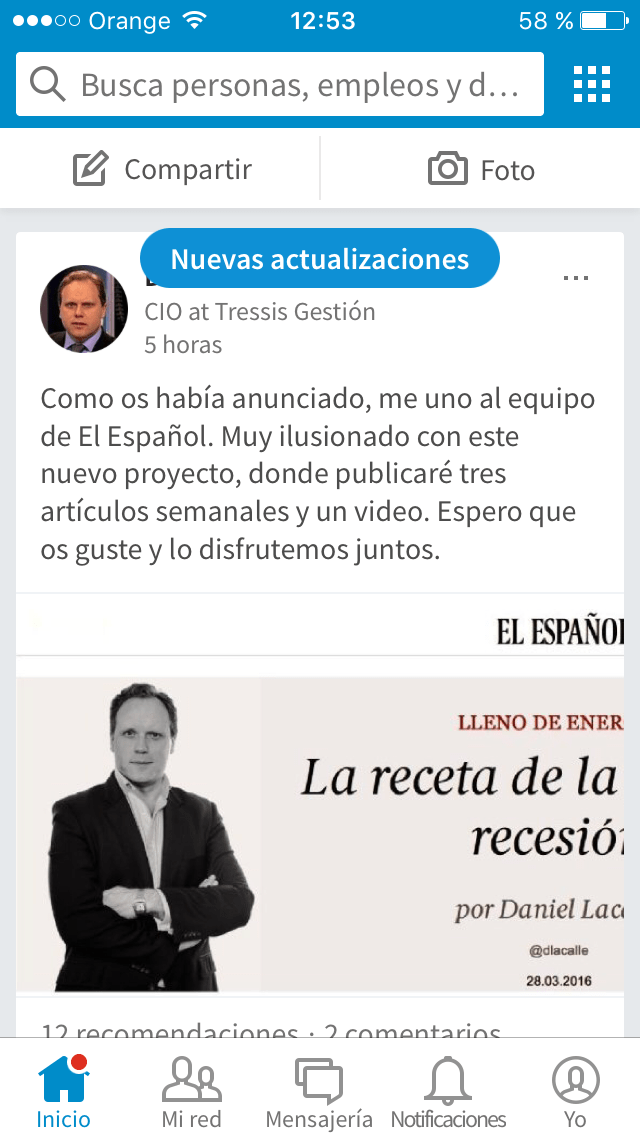
Task: Go to the Mensajería tab
Action: [x=319, y=1093]
